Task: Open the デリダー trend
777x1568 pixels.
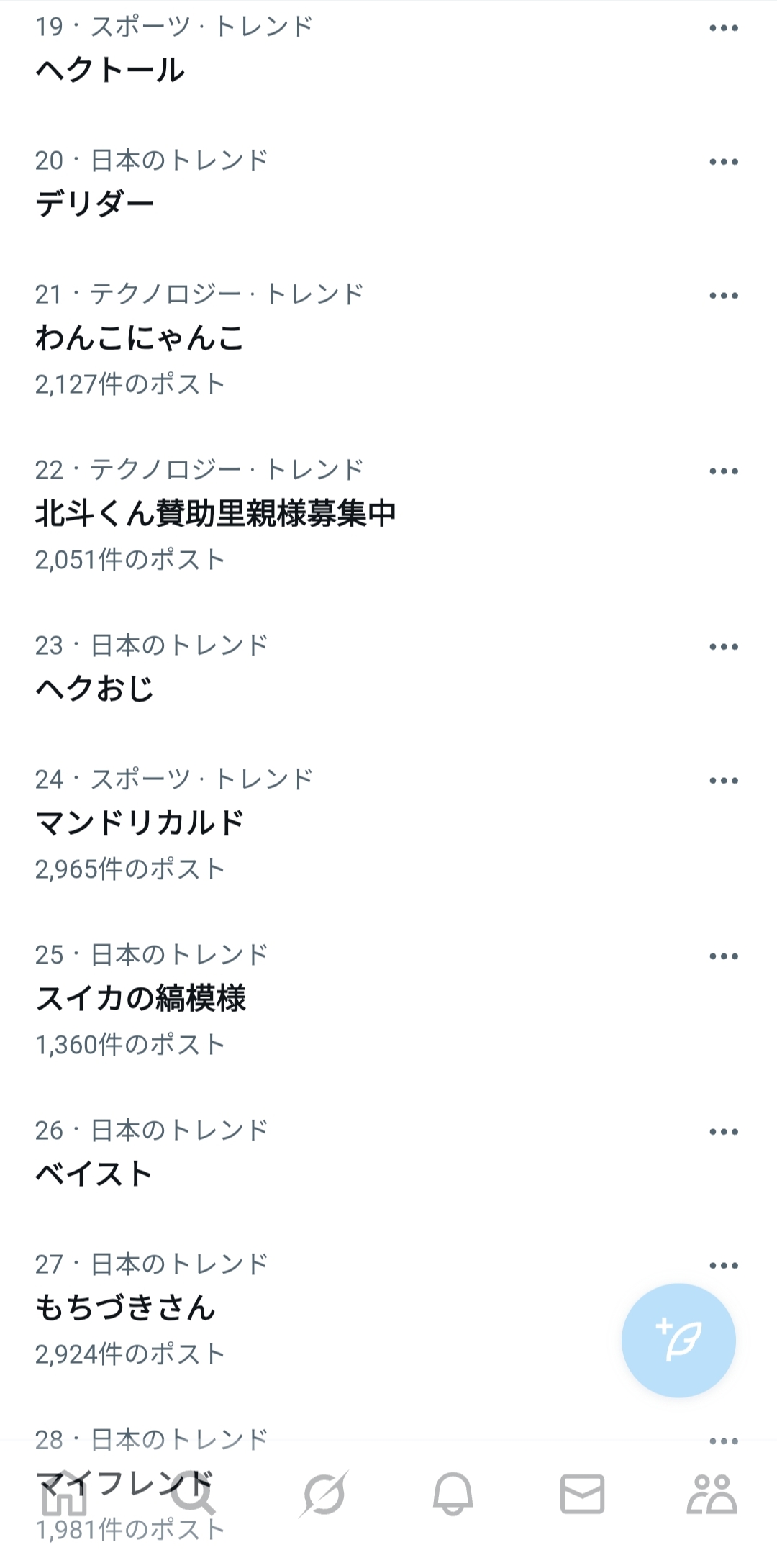Action: (x=95, y=204)
